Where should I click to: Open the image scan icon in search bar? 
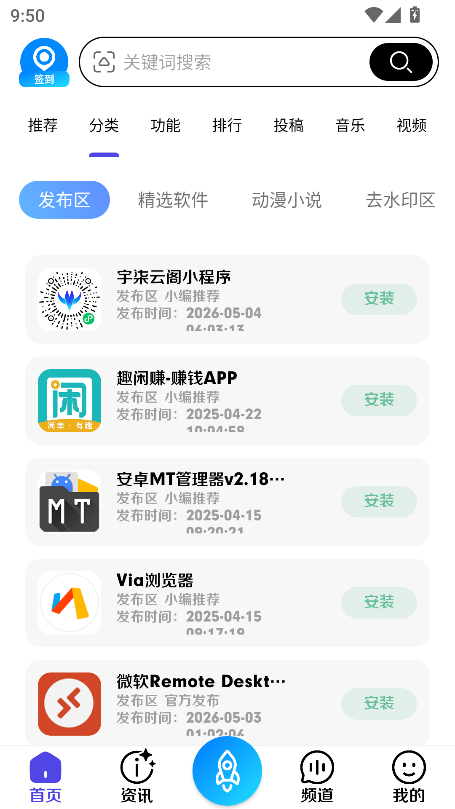[x=104, y=62]
